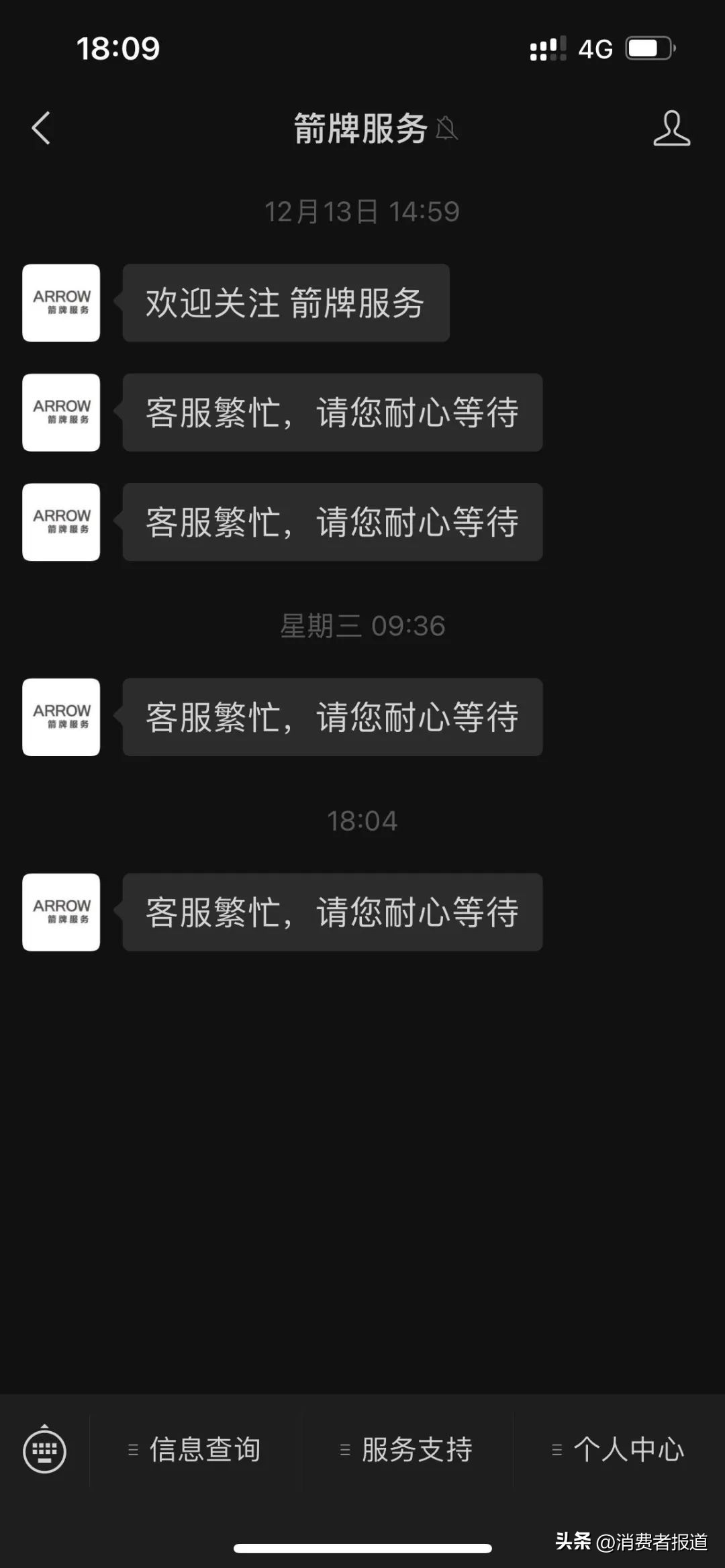Screen dimensions: 725x1568
Task: Tap the 欢迎关注 箭牌服务 message bubble
Action: click(x=285, y=303)
